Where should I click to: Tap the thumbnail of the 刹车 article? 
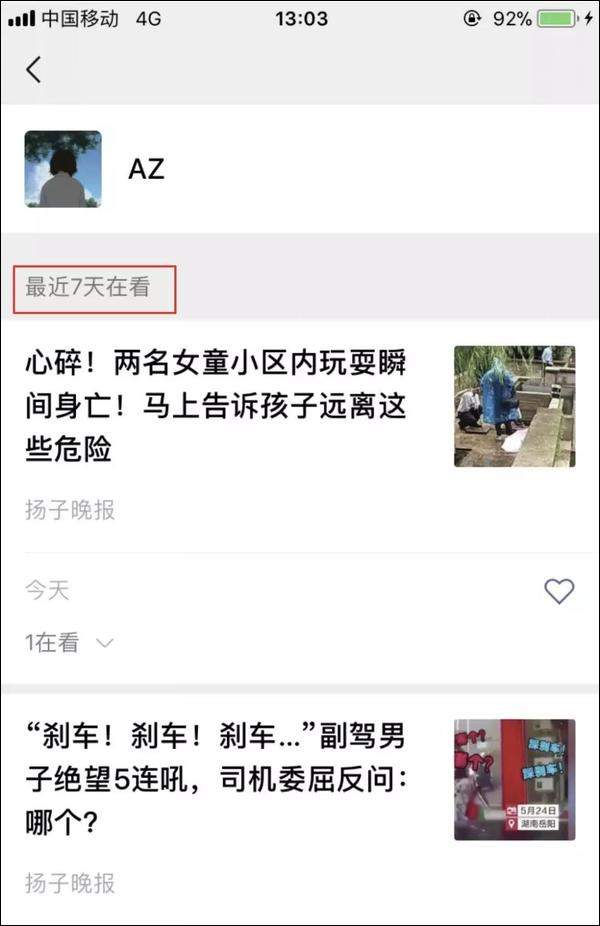tap(514, 779)
